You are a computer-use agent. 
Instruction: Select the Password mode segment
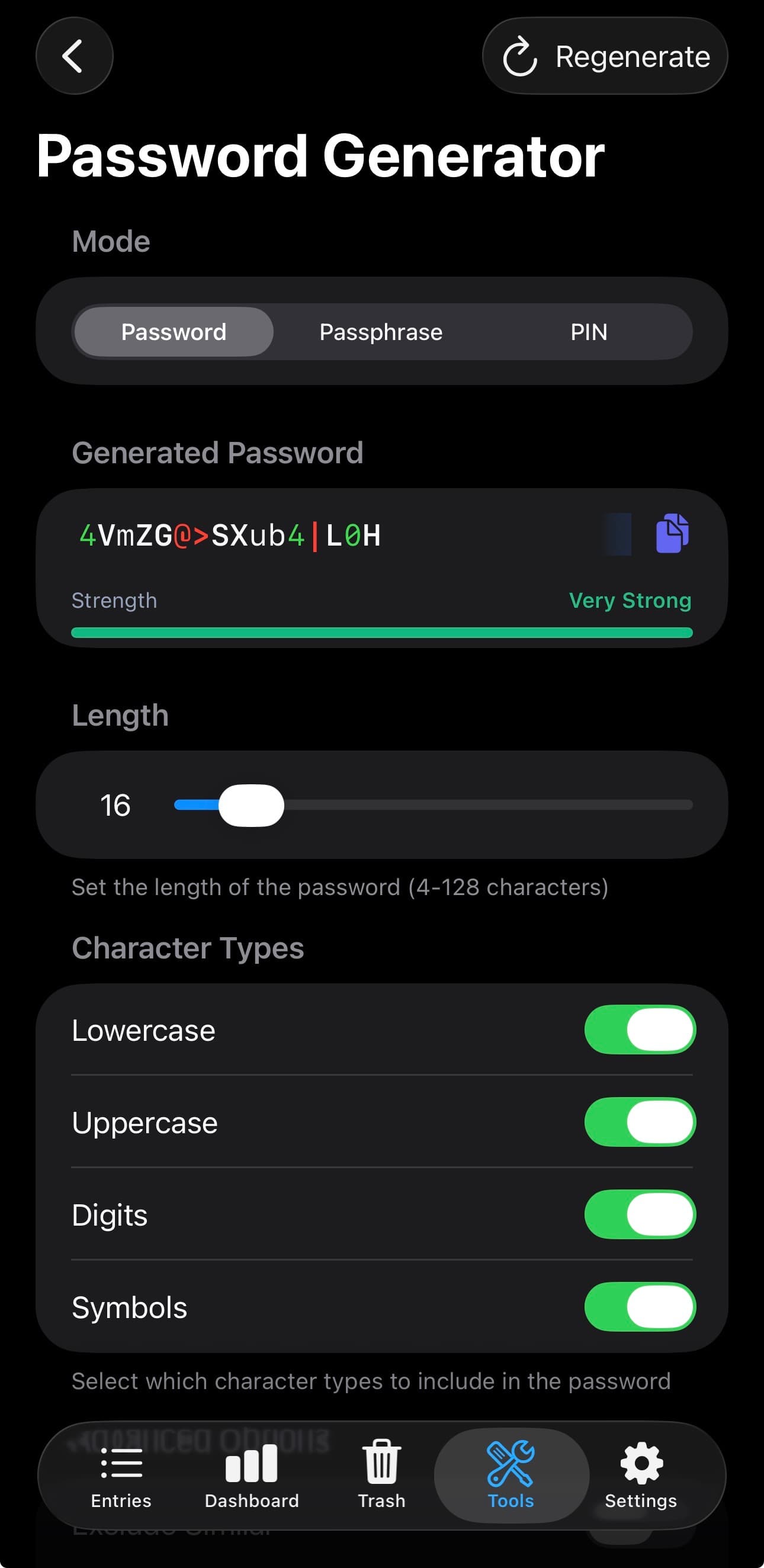point(174,332)
